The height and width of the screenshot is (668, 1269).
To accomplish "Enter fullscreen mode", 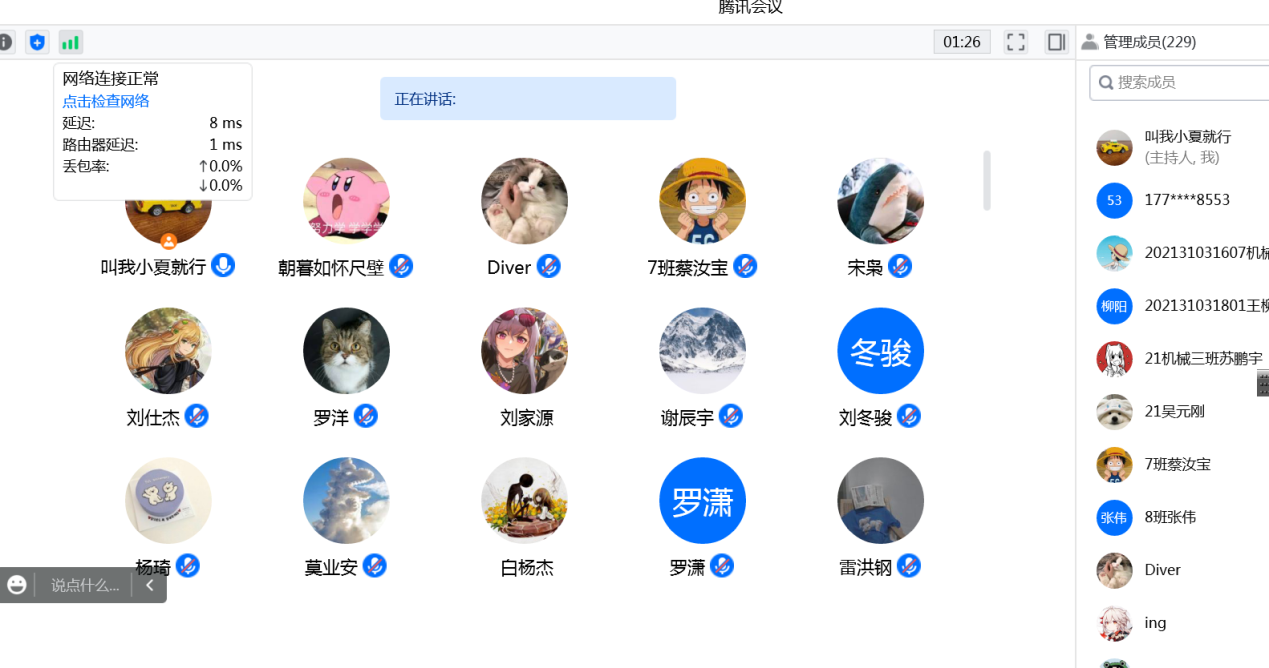I will tap(1016, 42).
